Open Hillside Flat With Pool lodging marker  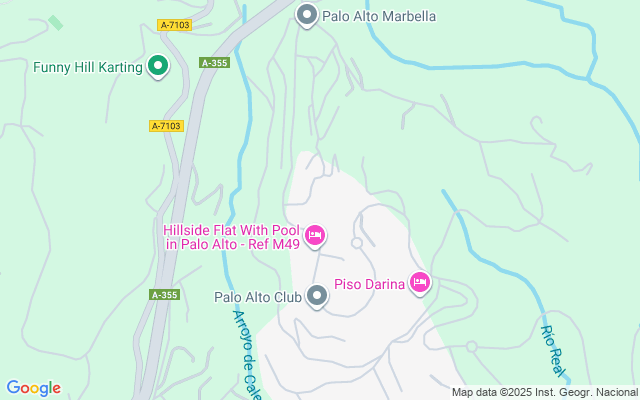(315, 235)
